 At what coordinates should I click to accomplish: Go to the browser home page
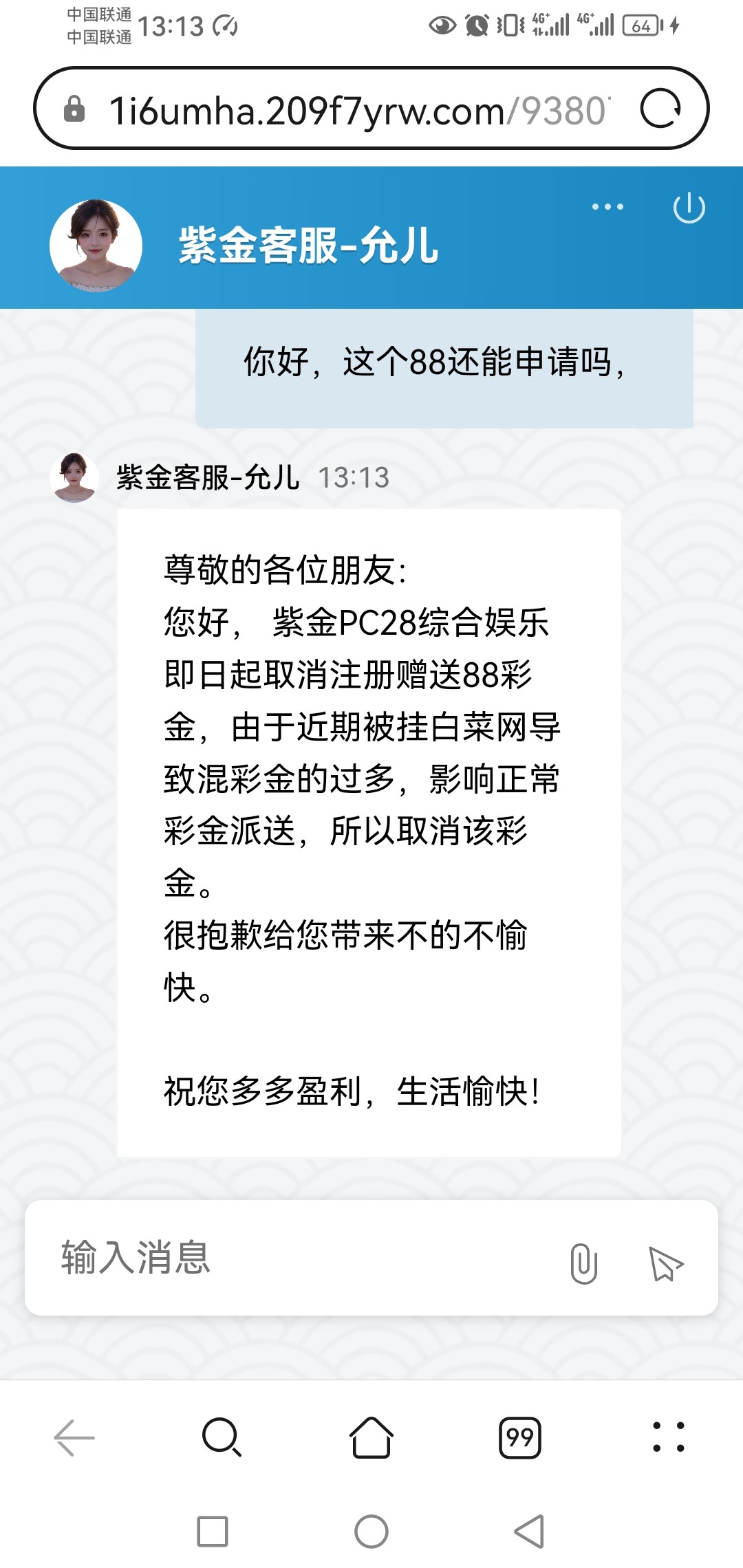pyautogui.click(x=371, y=1437)
